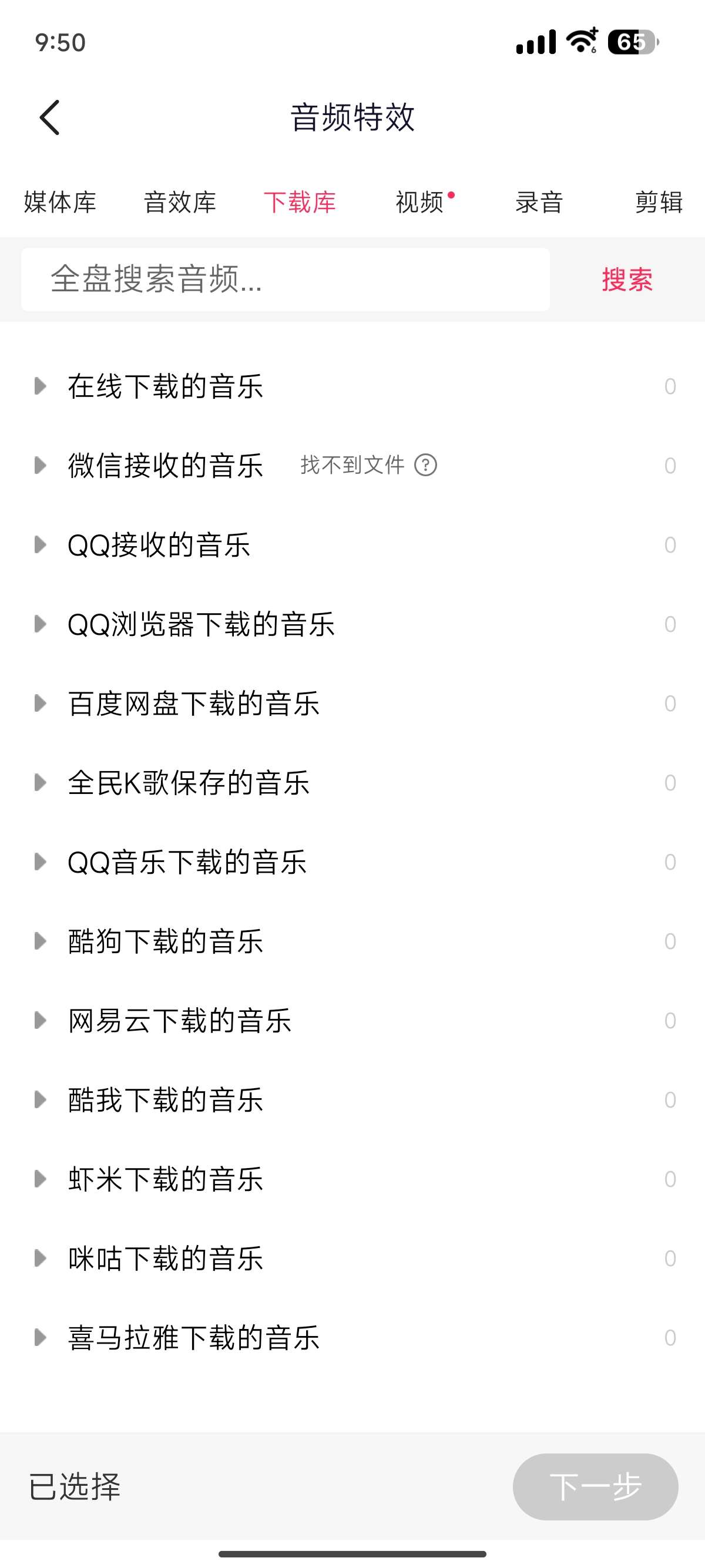The height and width of the screenshot is (1568, 705).
Task: Expand QQ接收的音乐 folder
Action: point(158,545)
